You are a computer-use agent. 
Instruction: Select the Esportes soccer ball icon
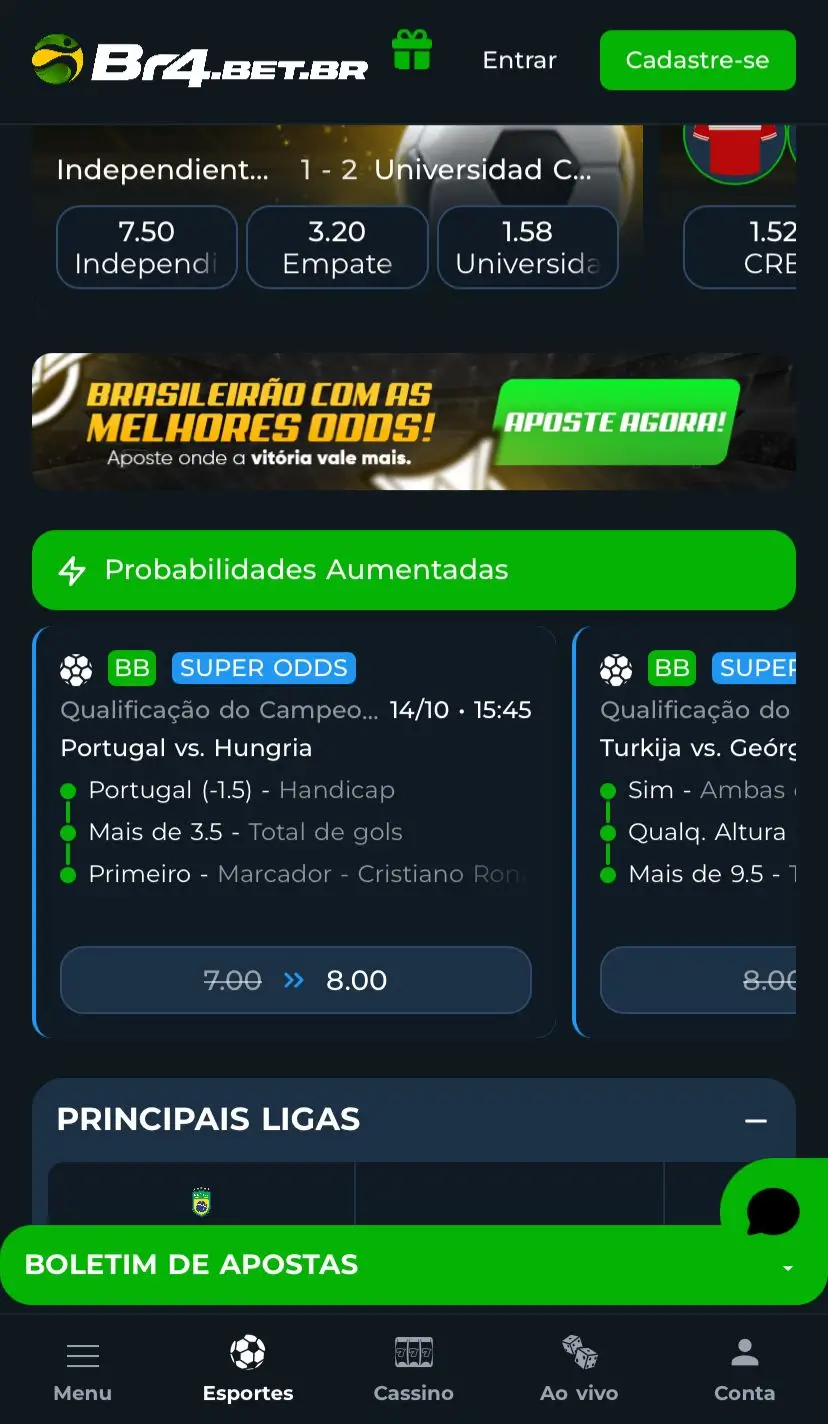pyautogui.click(x=247, y=1351)
